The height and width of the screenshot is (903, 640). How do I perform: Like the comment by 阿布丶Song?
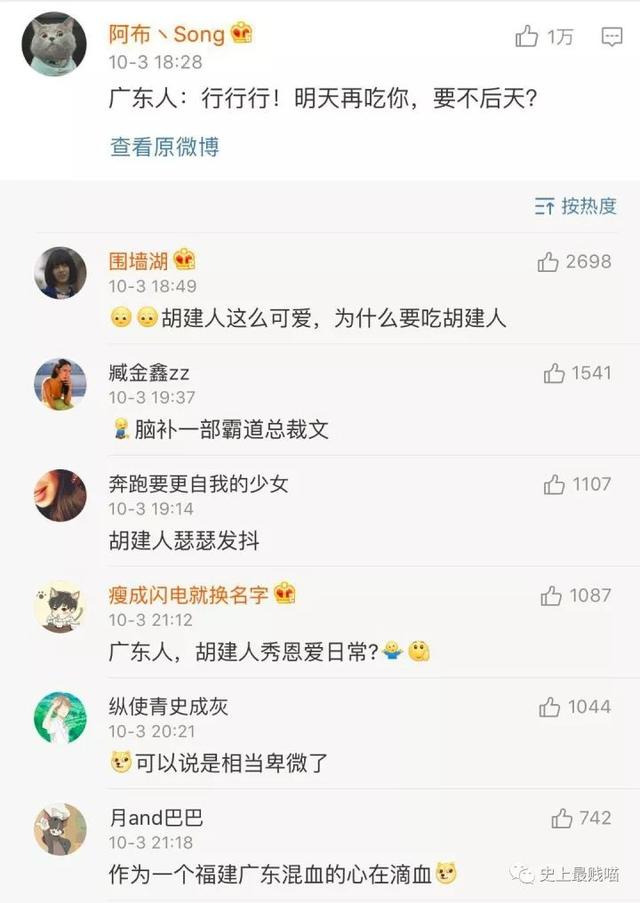click(x=527, y=37)
